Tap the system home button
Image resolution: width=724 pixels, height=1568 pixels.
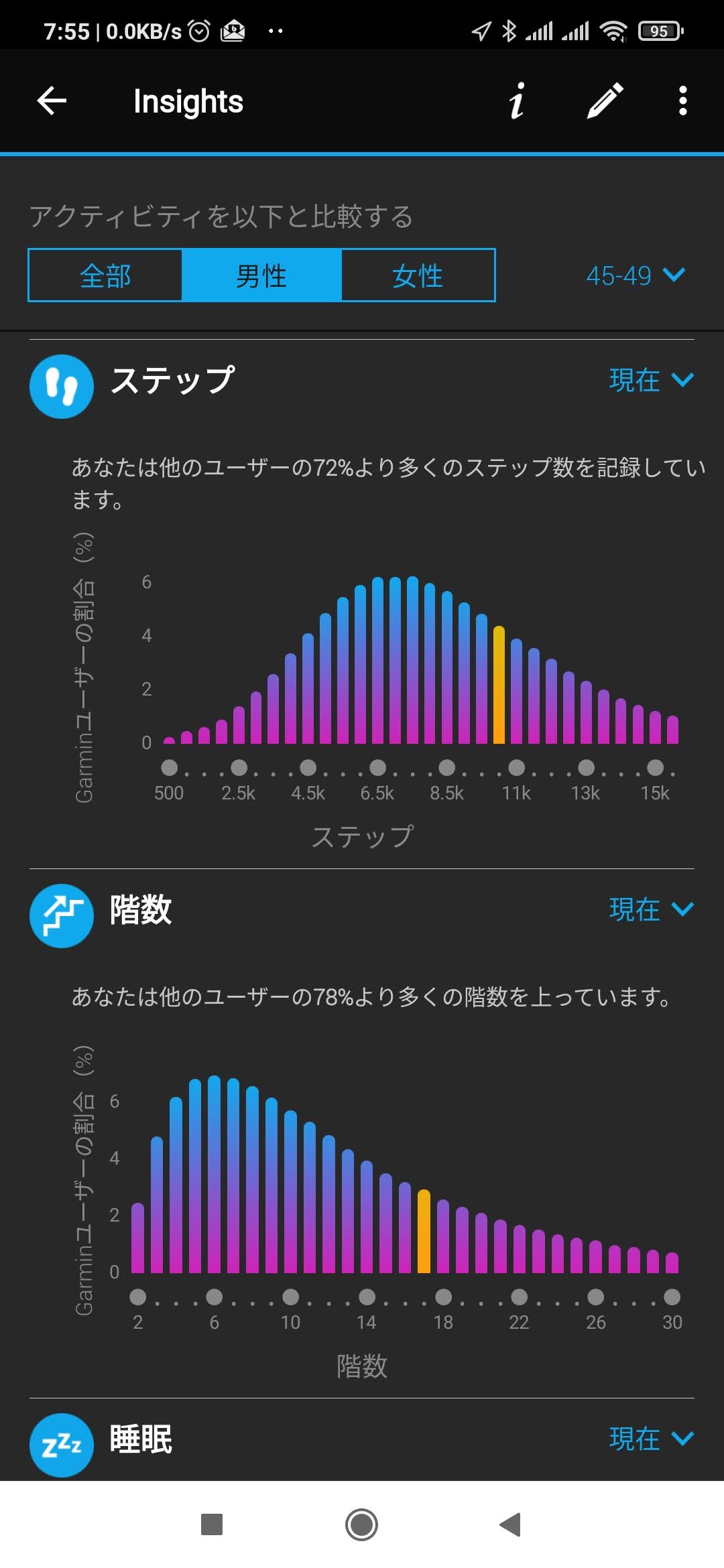361,1524
